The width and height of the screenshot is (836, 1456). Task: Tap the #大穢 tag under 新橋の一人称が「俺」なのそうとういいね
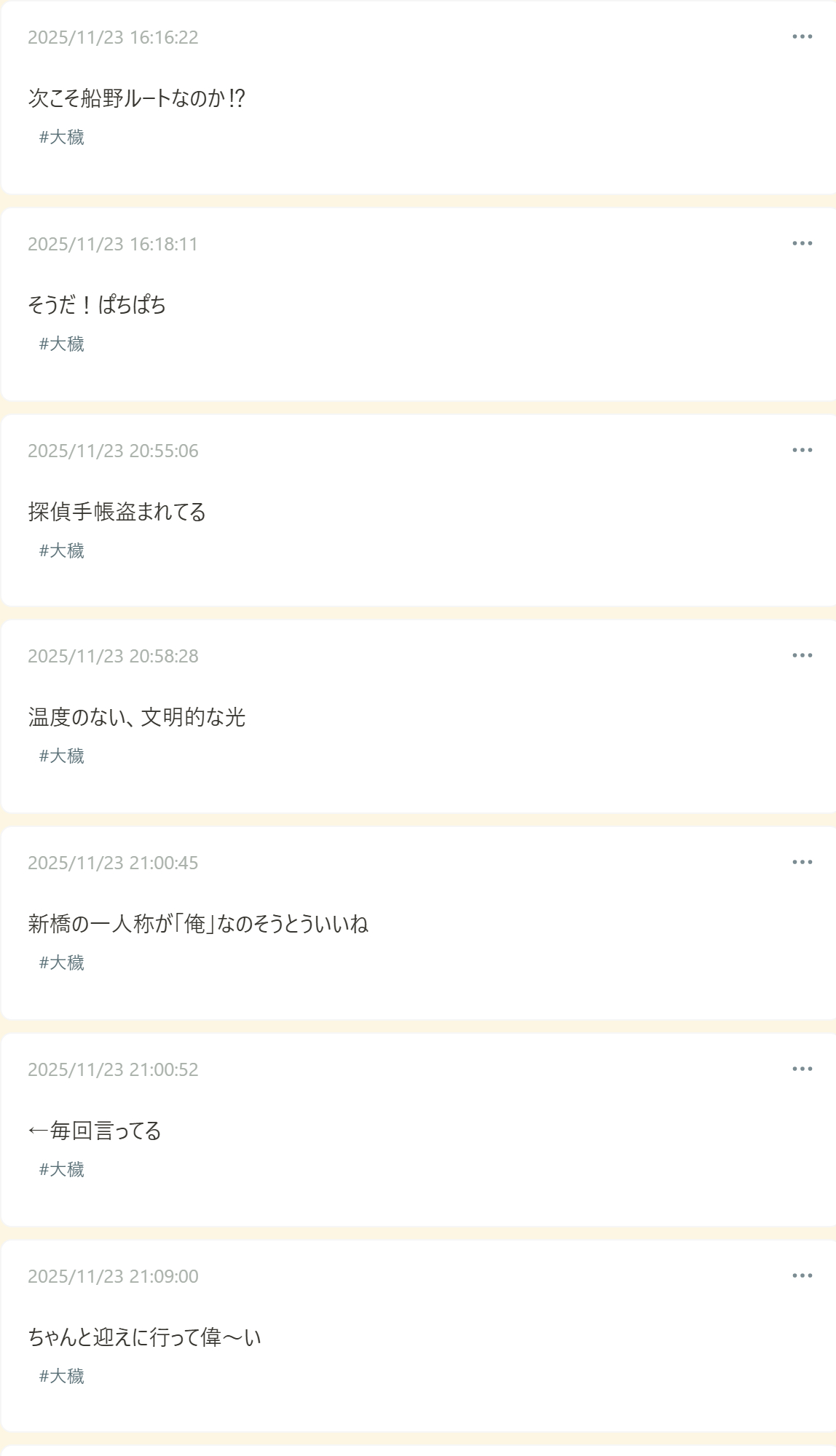click(x=62, y=962)
